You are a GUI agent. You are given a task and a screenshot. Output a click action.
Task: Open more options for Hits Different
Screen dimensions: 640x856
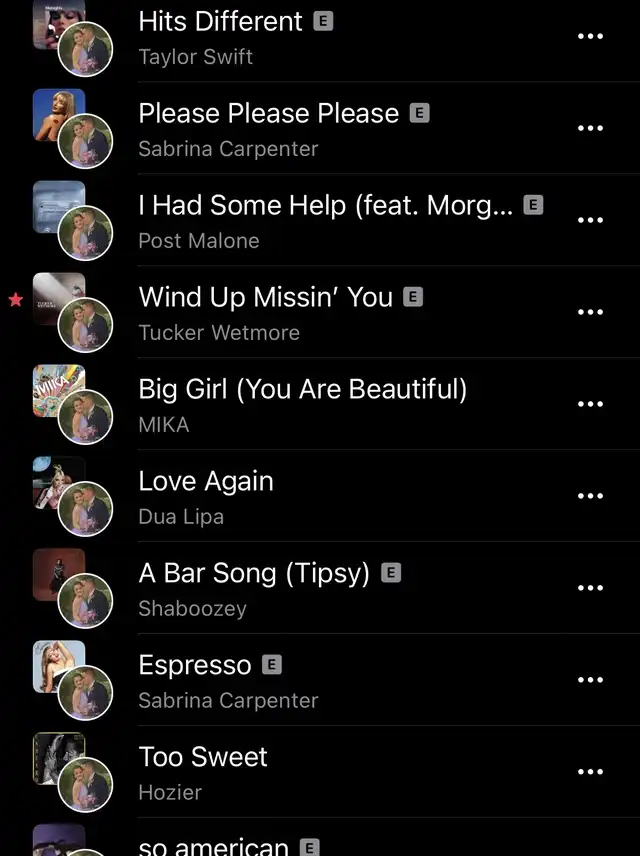tap(590, 36)
